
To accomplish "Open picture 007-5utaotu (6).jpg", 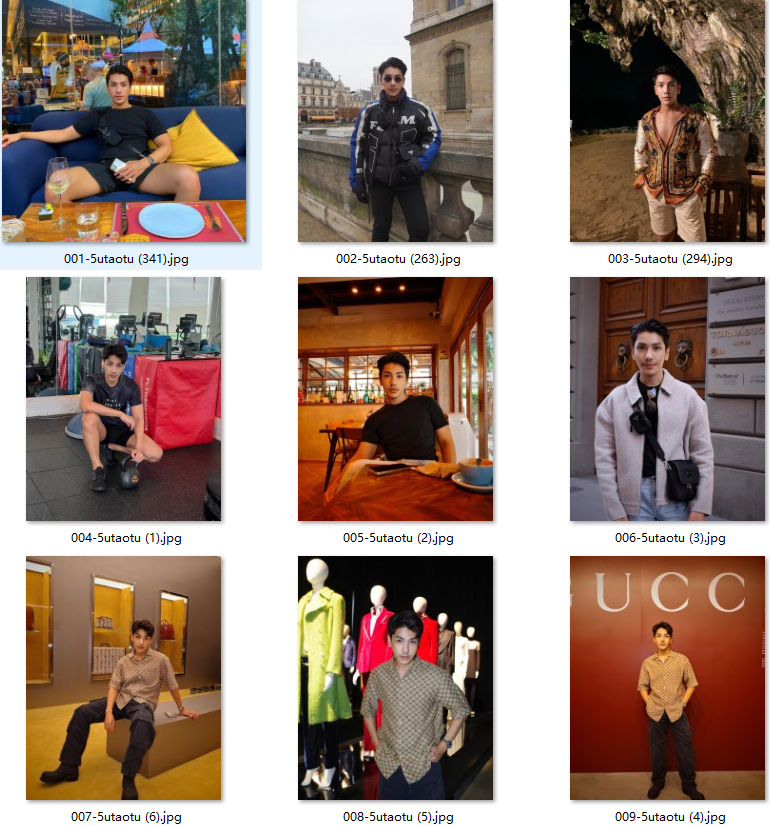I will (x=123, y=678).
